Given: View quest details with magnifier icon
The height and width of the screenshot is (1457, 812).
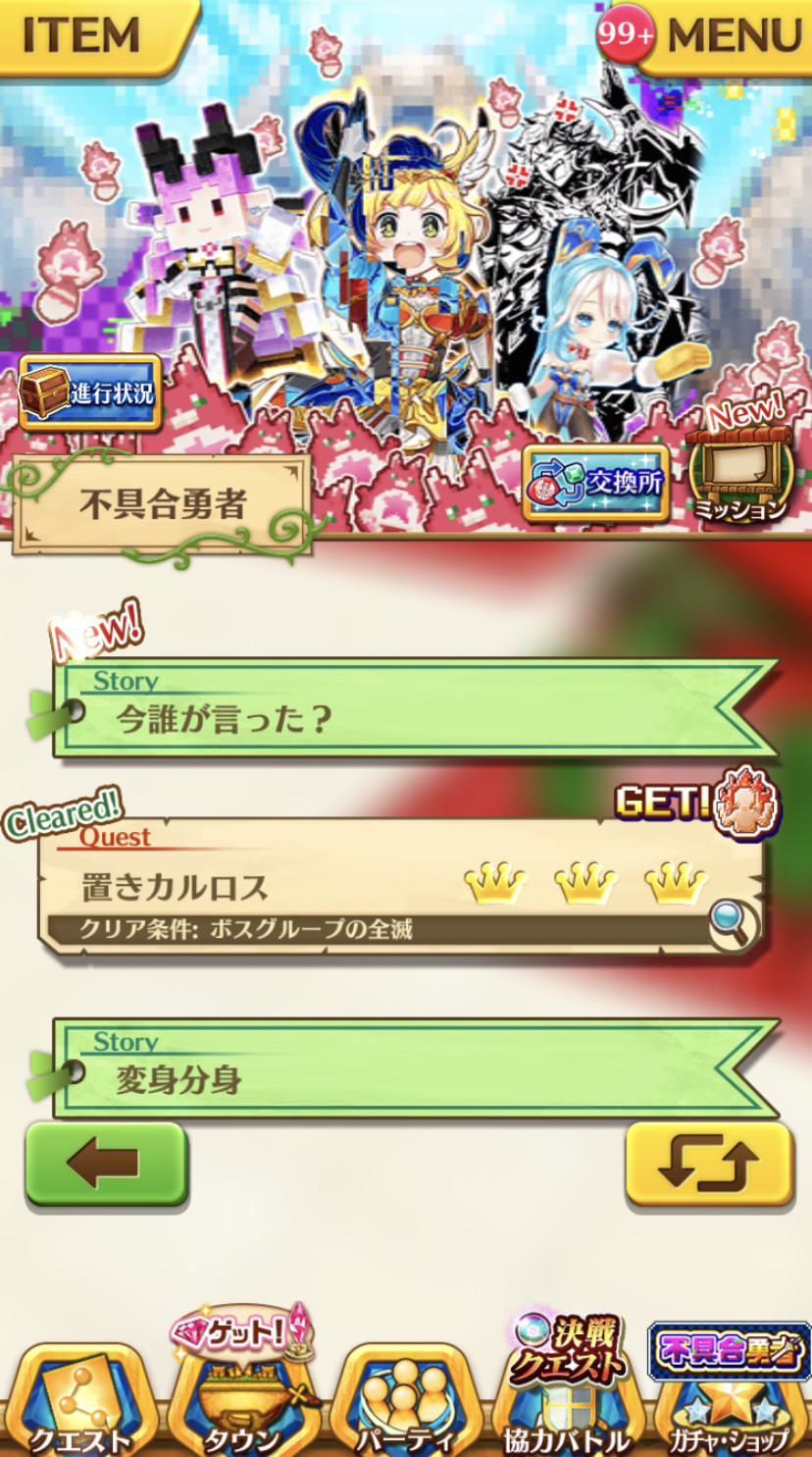Looking at the screenshot, I should point(733,921).
